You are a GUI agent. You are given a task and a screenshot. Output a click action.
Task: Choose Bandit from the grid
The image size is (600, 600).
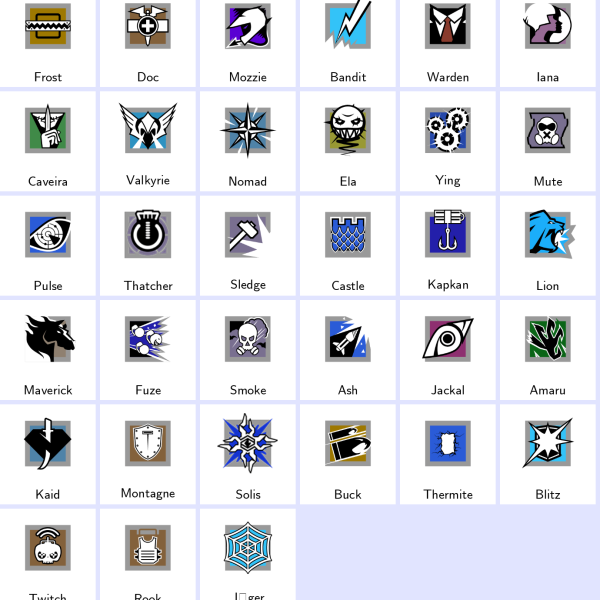348,40
